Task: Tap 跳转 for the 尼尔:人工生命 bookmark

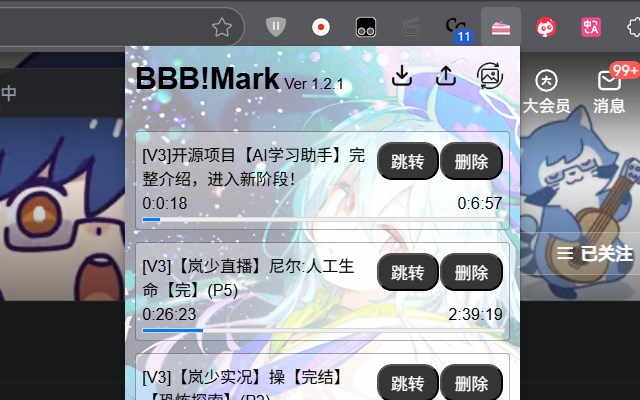Action: [x=408, y=272]
